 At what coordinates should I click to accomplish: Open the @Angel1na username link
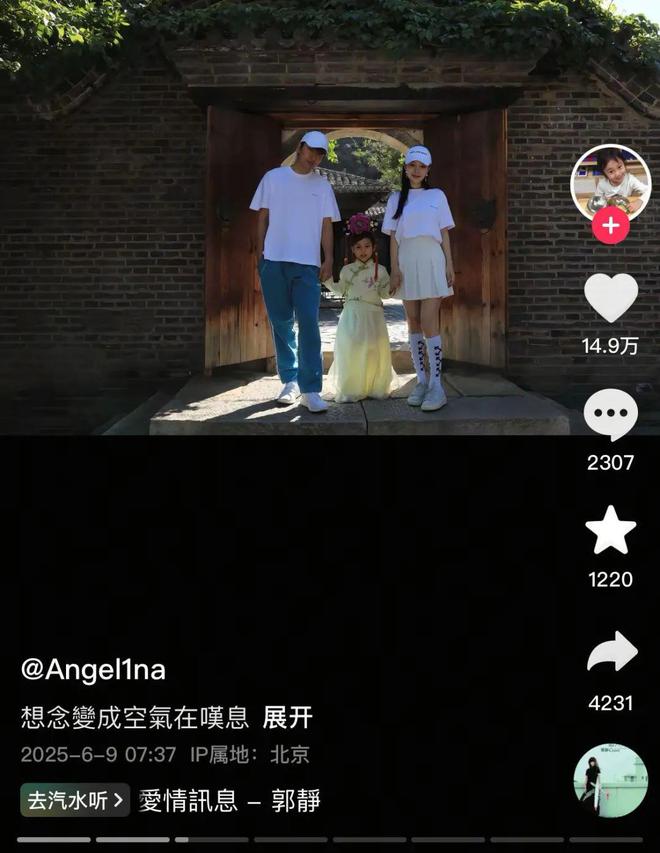93,669
